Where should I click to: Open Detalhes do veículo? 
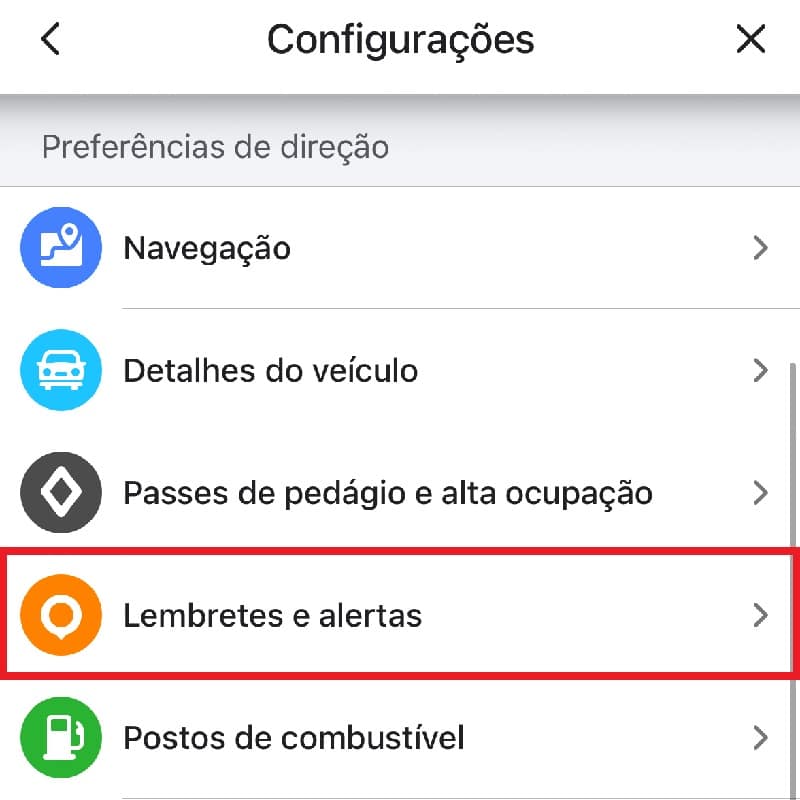(400, 371)
